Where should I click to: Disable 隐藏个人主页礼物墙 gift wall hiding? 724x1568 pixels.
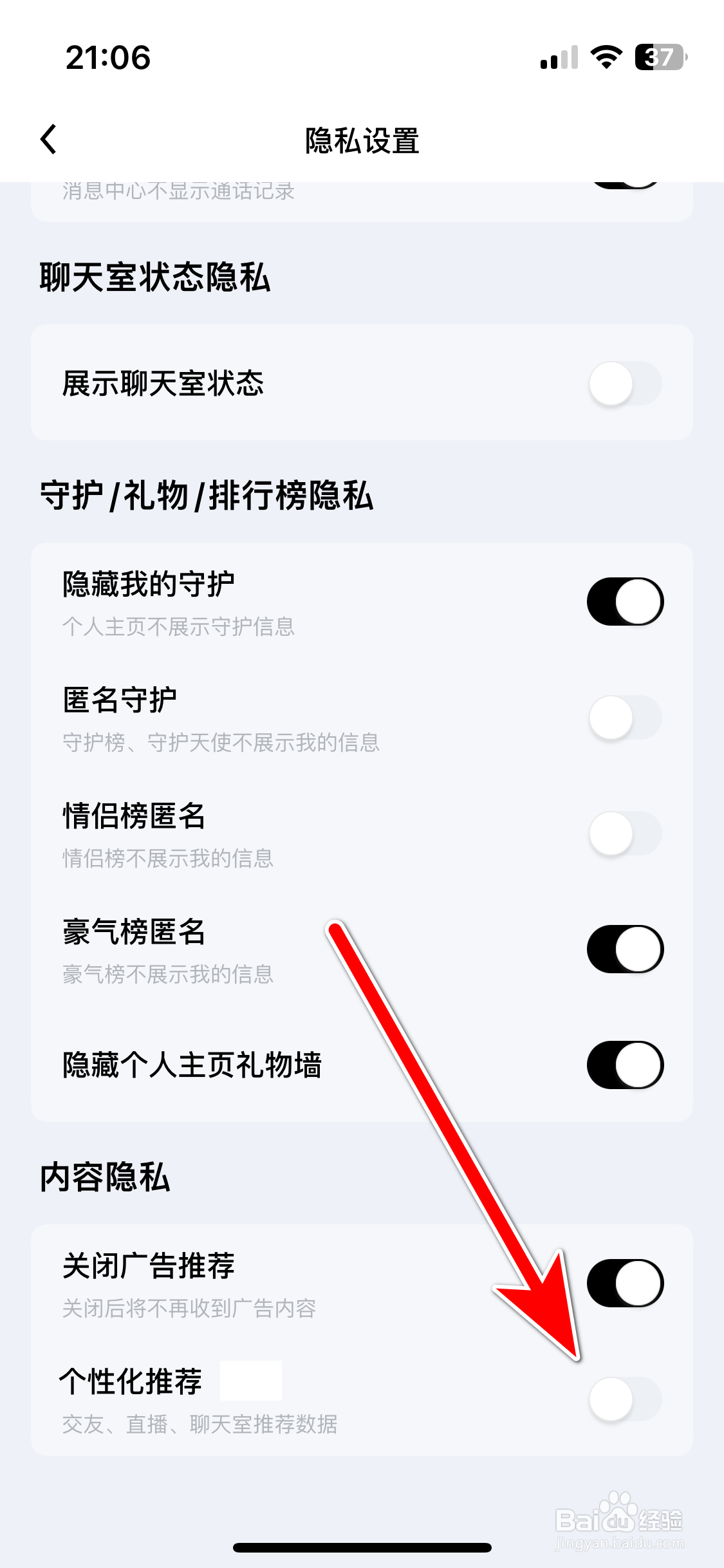[x=624, y=1065]
